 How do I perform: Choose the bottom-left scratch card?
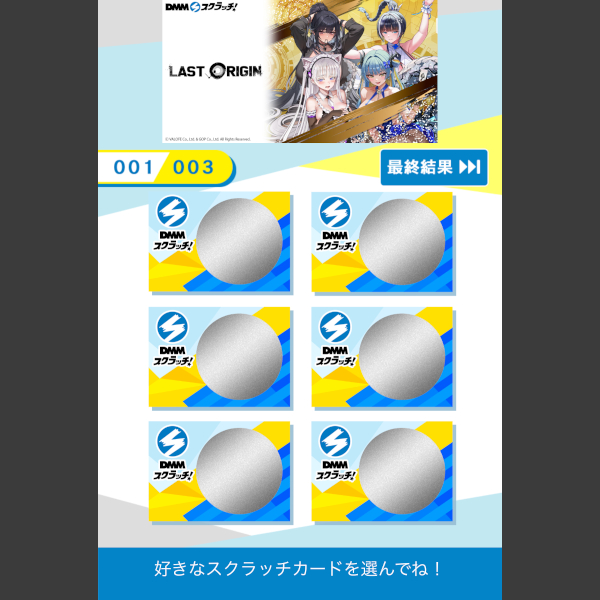[220, 470]
